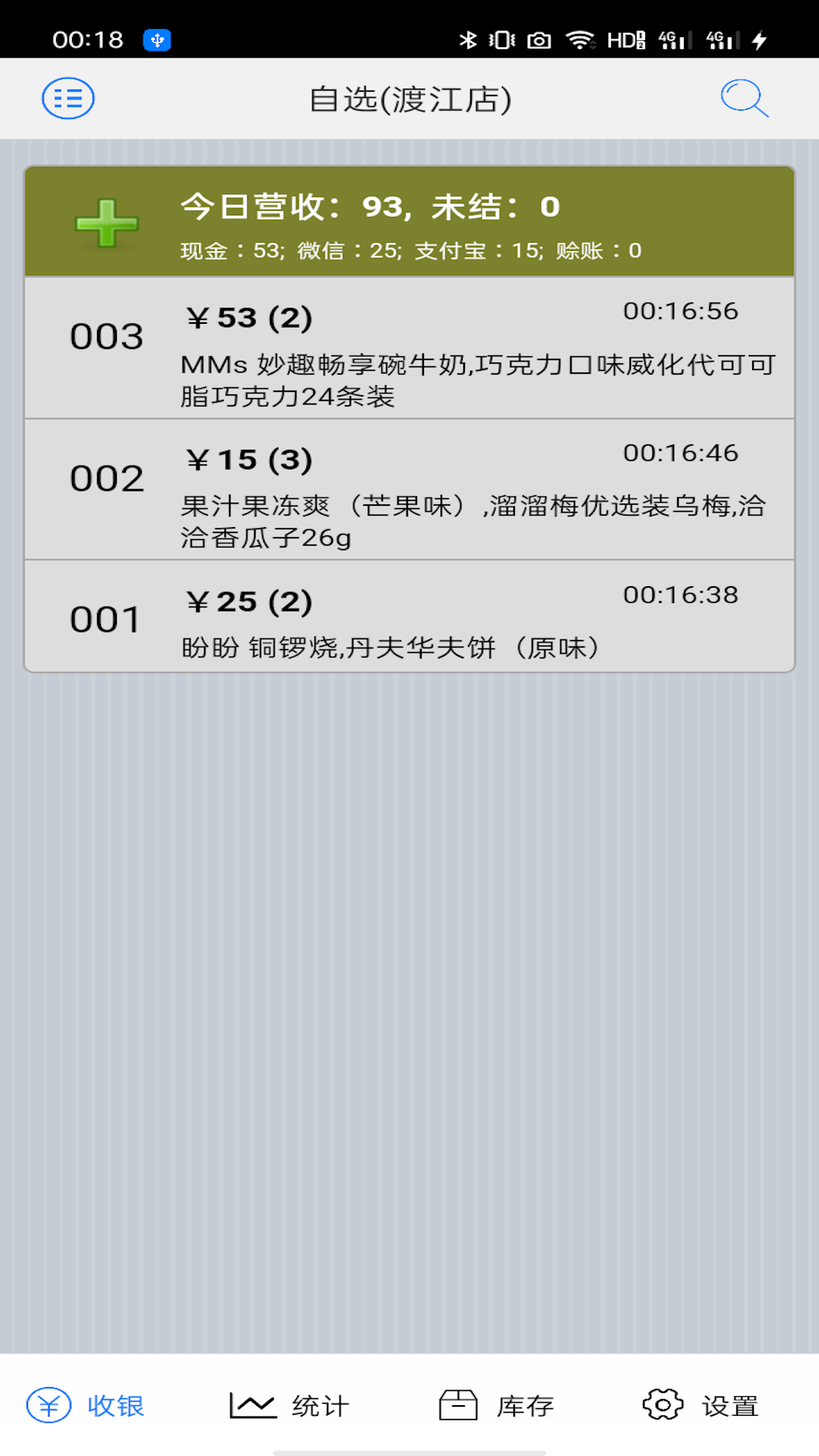Tap the Wi-Fi icon in status bar
Viewport: 819px width, 1456px height.
[583, 40]
